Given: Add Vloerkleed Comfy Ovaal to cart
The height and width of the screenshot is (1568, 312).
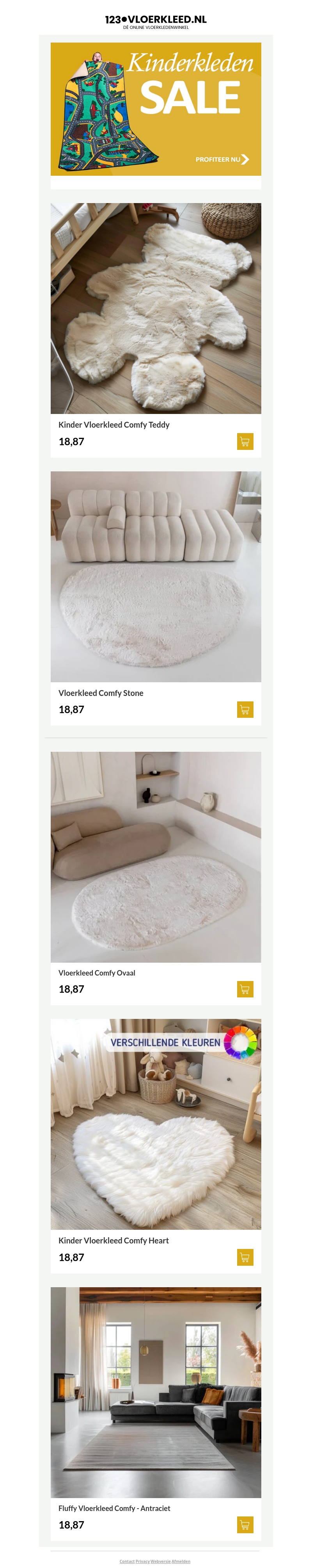Looking at the screenshot, I should pyautogui.click(x=245, y=989).
